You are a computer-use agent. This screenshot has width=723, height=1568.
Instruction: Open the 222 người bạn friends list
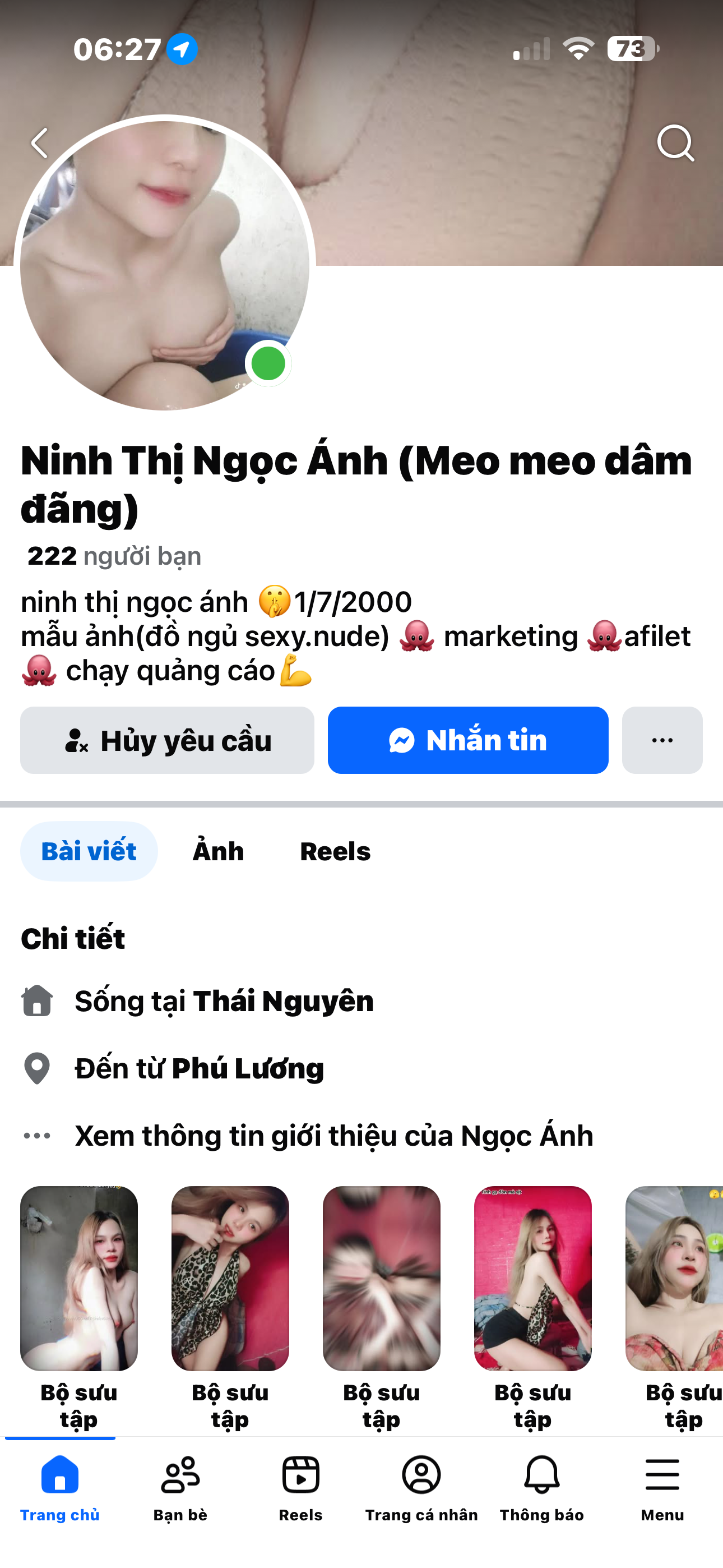pos(114,556)
